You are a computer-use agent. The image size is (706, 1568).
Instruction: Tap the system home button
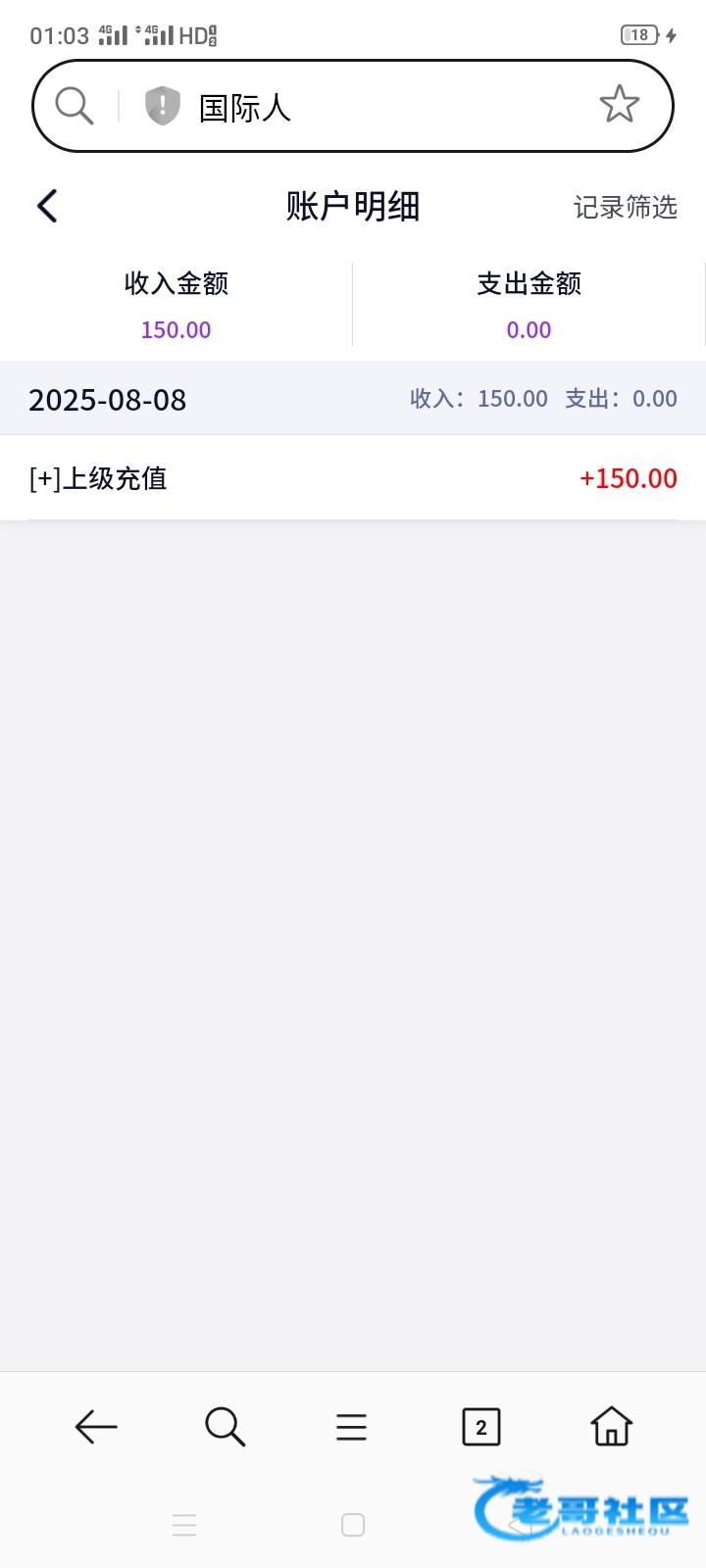[x=353, y=1525]
